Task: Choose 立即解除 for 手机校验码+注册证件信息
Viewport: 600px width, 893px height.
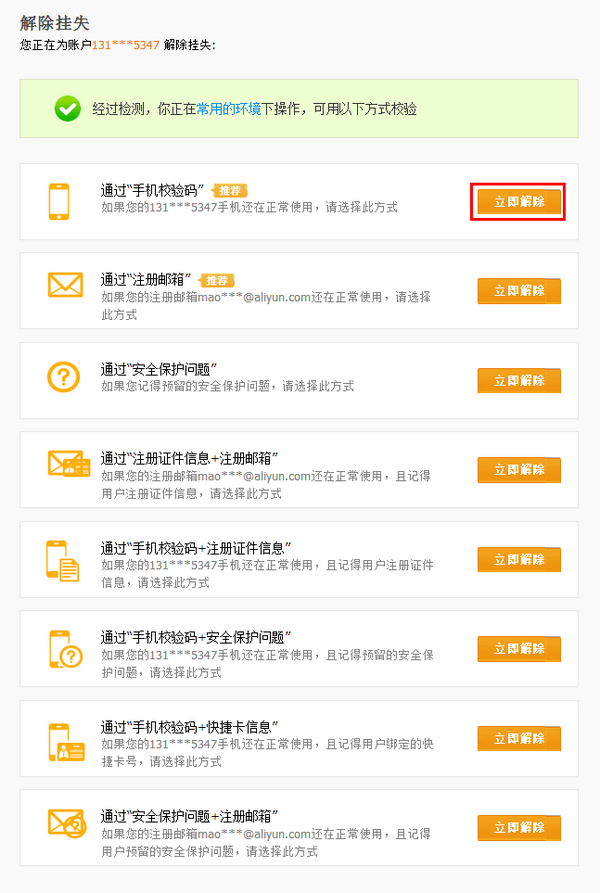Action: point(519,560)
